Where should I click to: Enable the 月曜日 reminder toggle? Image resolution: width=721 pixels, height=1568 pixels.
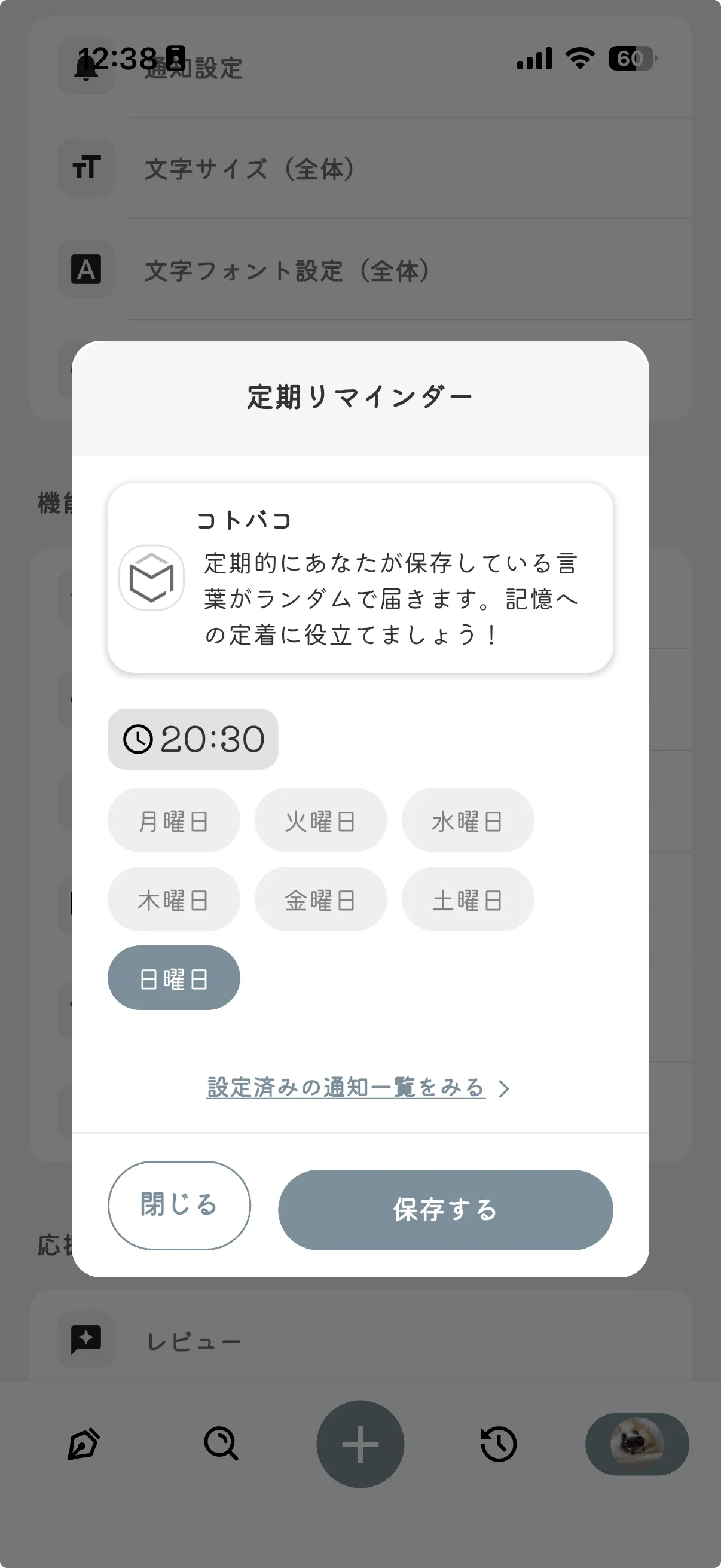(174, 820)
